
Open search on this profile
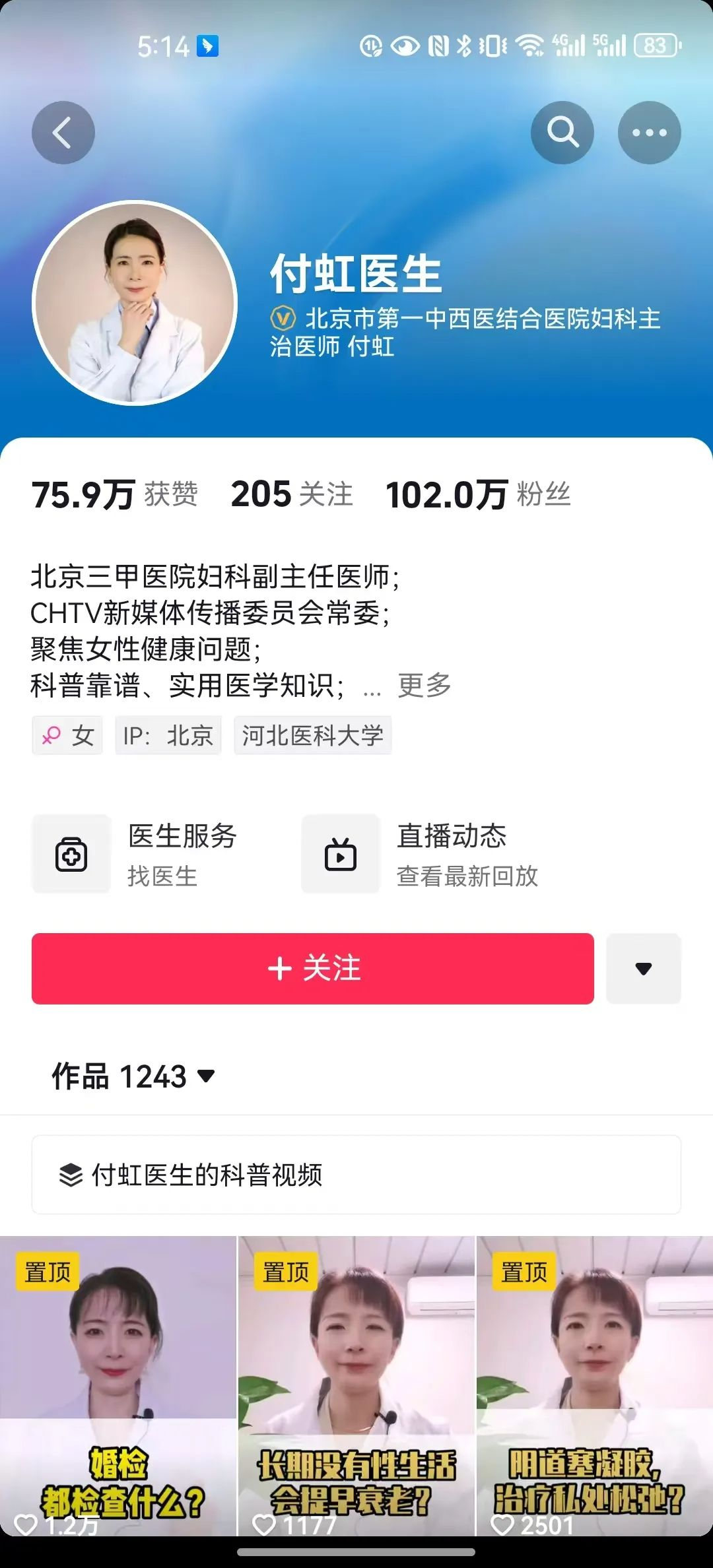(x=562, y=133)
